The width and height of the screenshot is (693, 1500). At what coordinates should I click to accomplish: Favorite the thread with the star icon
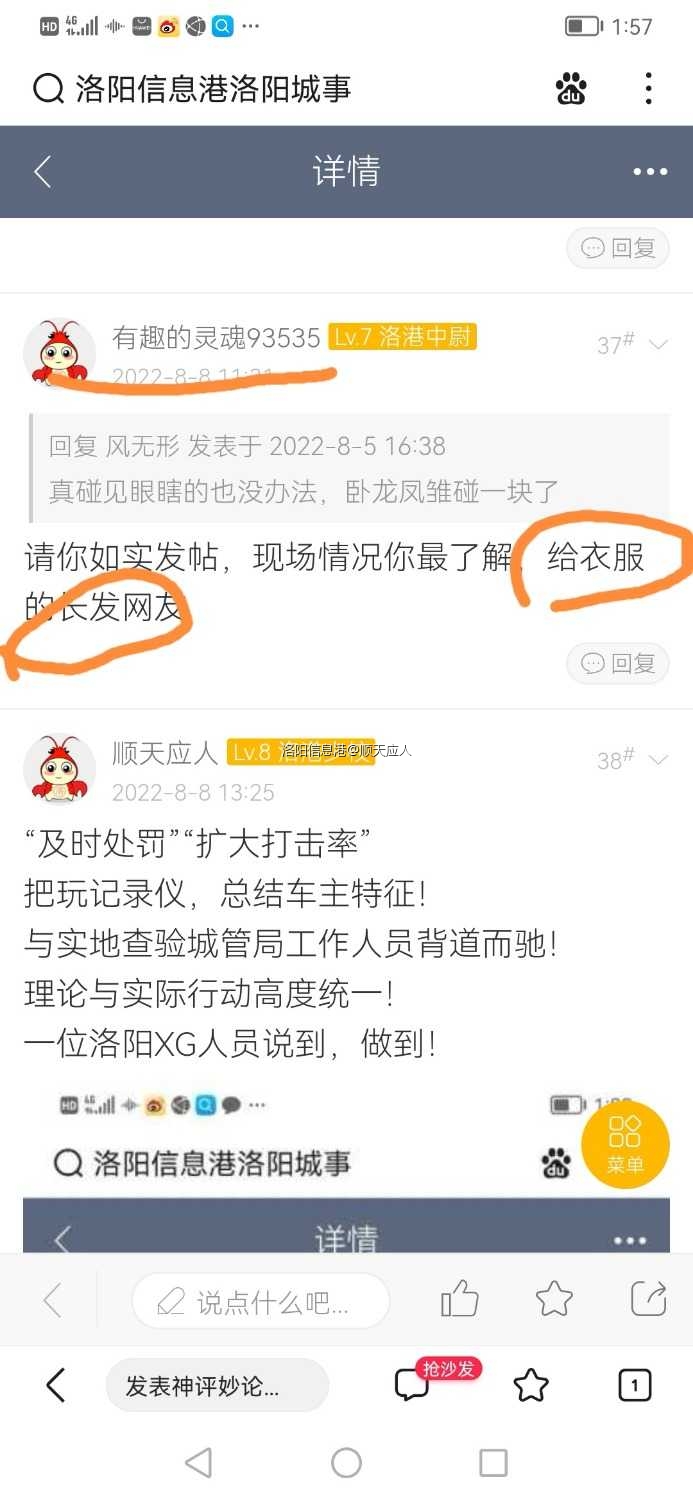(x=554, y=1300)
